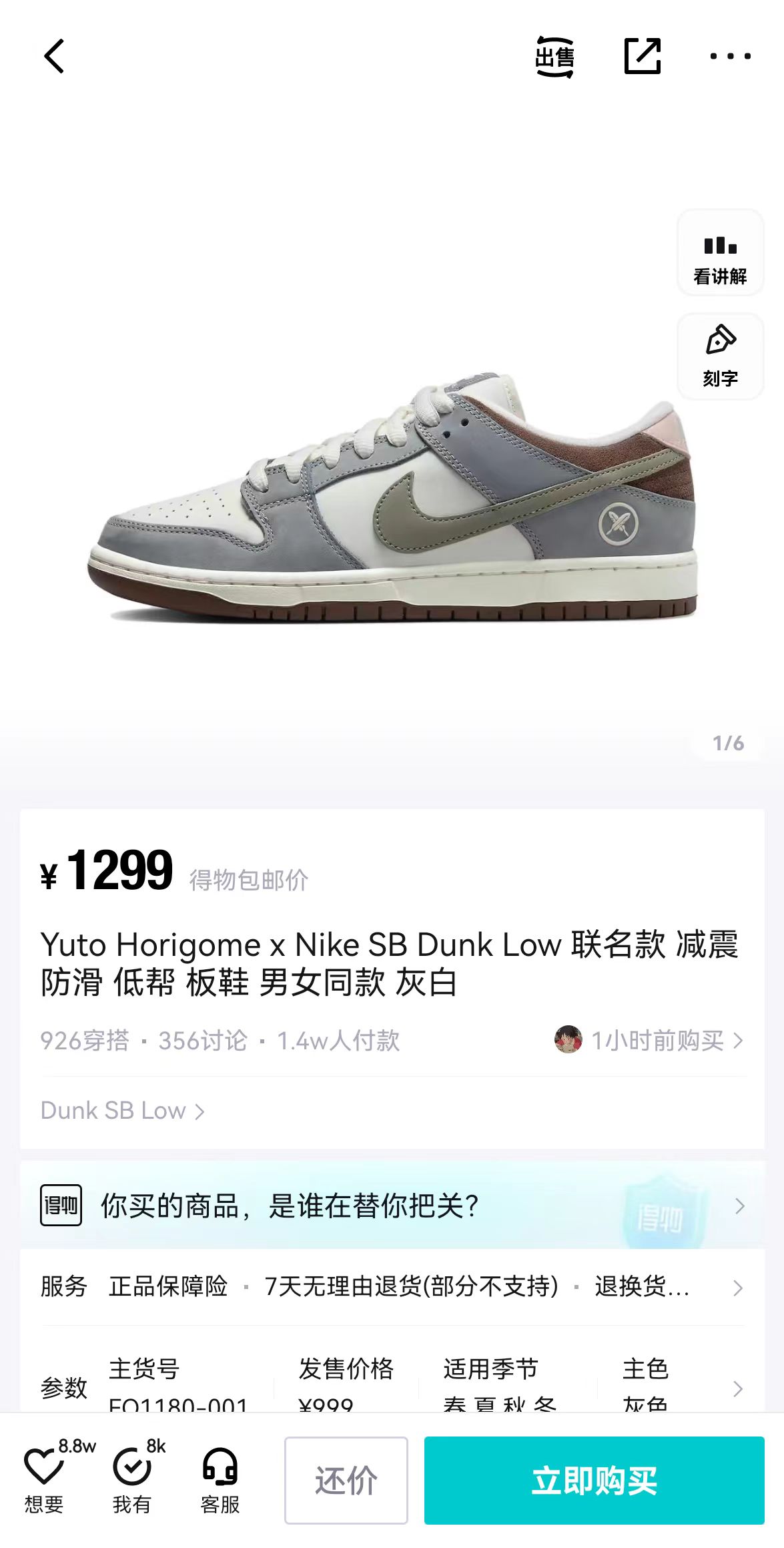Screen dimensions: 784x1548
Task: Add to 想要 wishlist
Action: (44, 1477)
